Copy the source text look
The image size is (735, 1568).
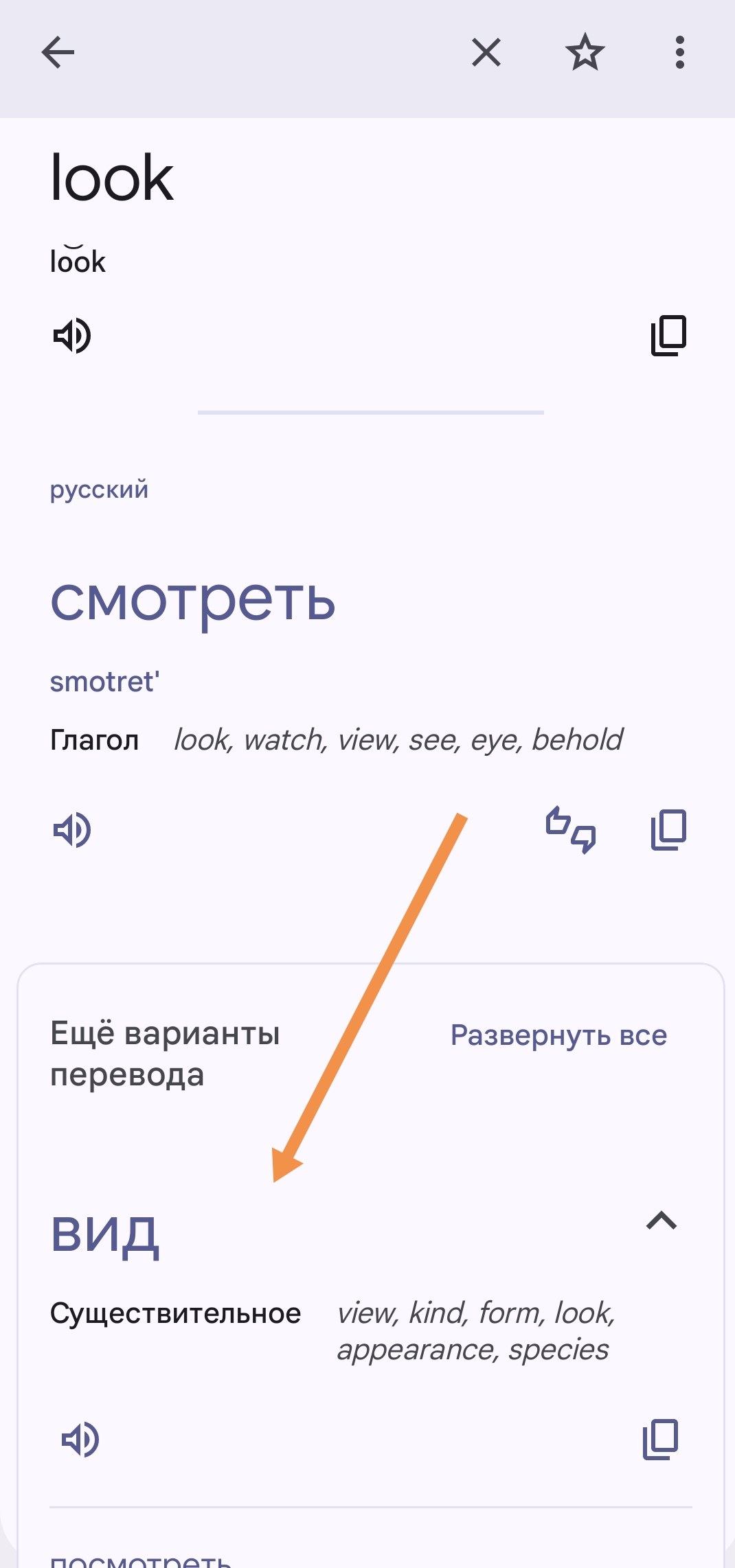click(668, 336)
